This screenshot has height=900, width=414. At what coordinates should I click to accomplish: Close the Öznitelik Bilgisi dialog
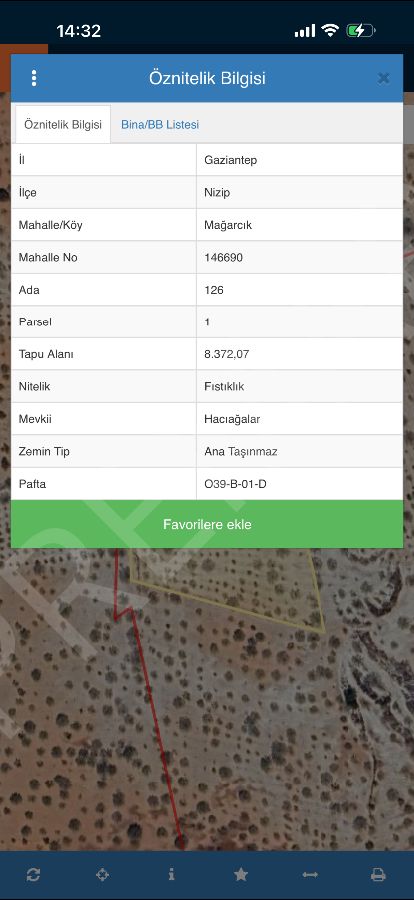(384, 79)
